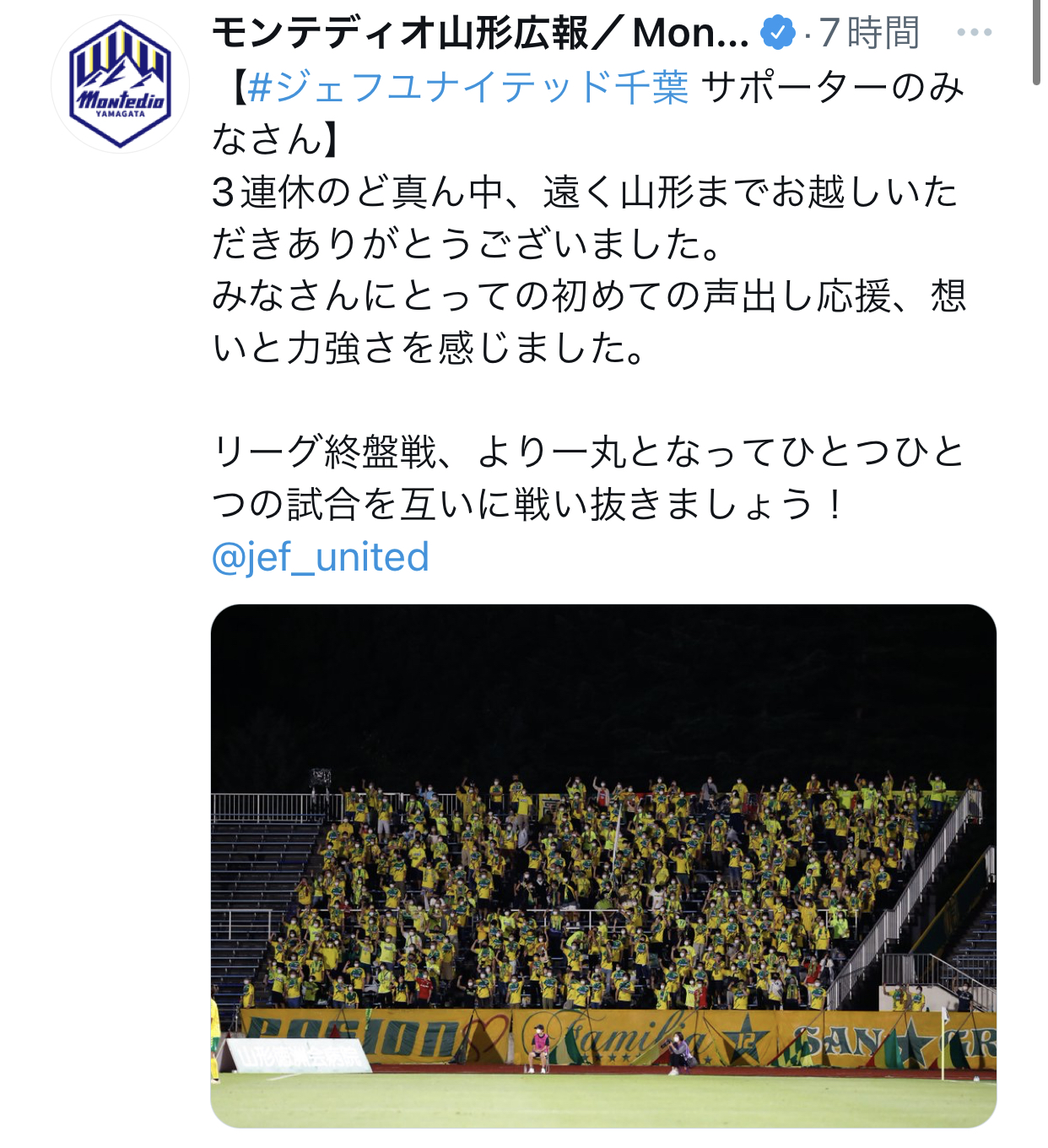This screenshot has height=1148, width=1048.
Task: Visit the @jef_united mention
Action: click(321, 557)
